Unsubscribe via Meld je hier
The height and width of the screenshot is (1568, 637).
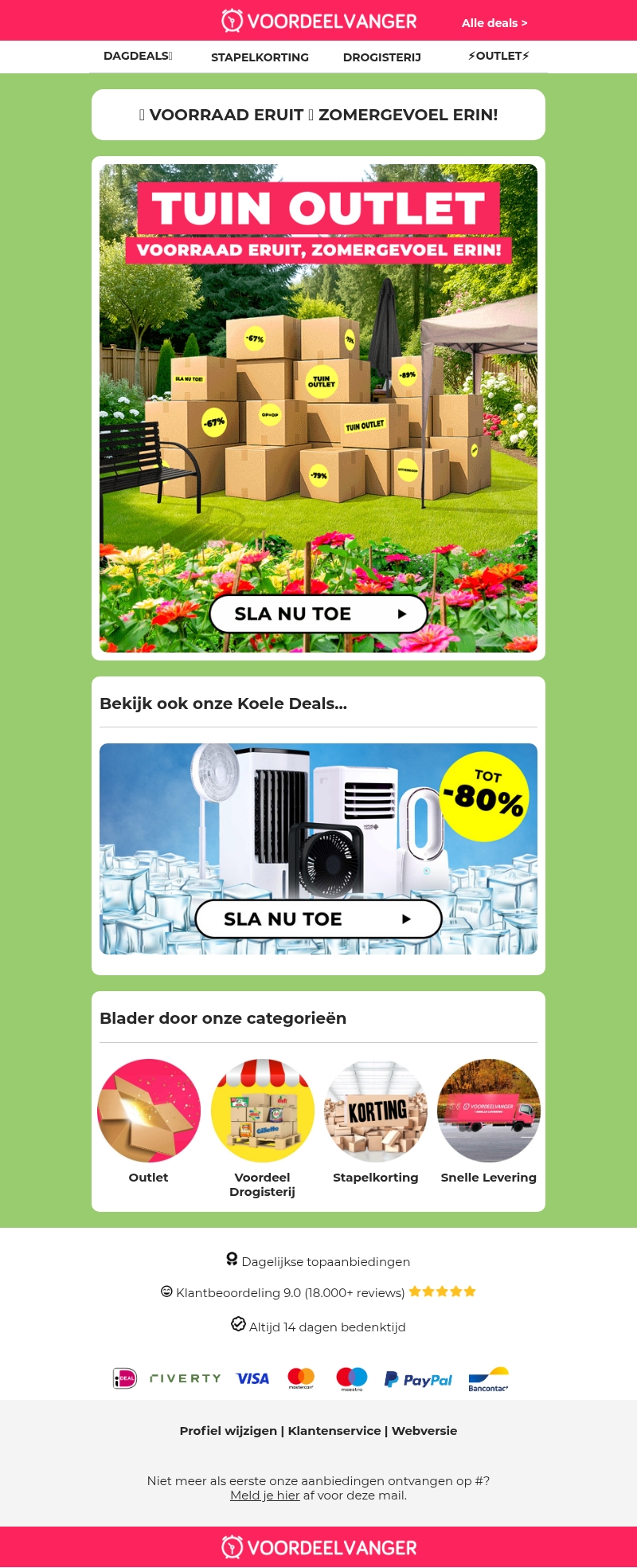[x=264, y=1495]
